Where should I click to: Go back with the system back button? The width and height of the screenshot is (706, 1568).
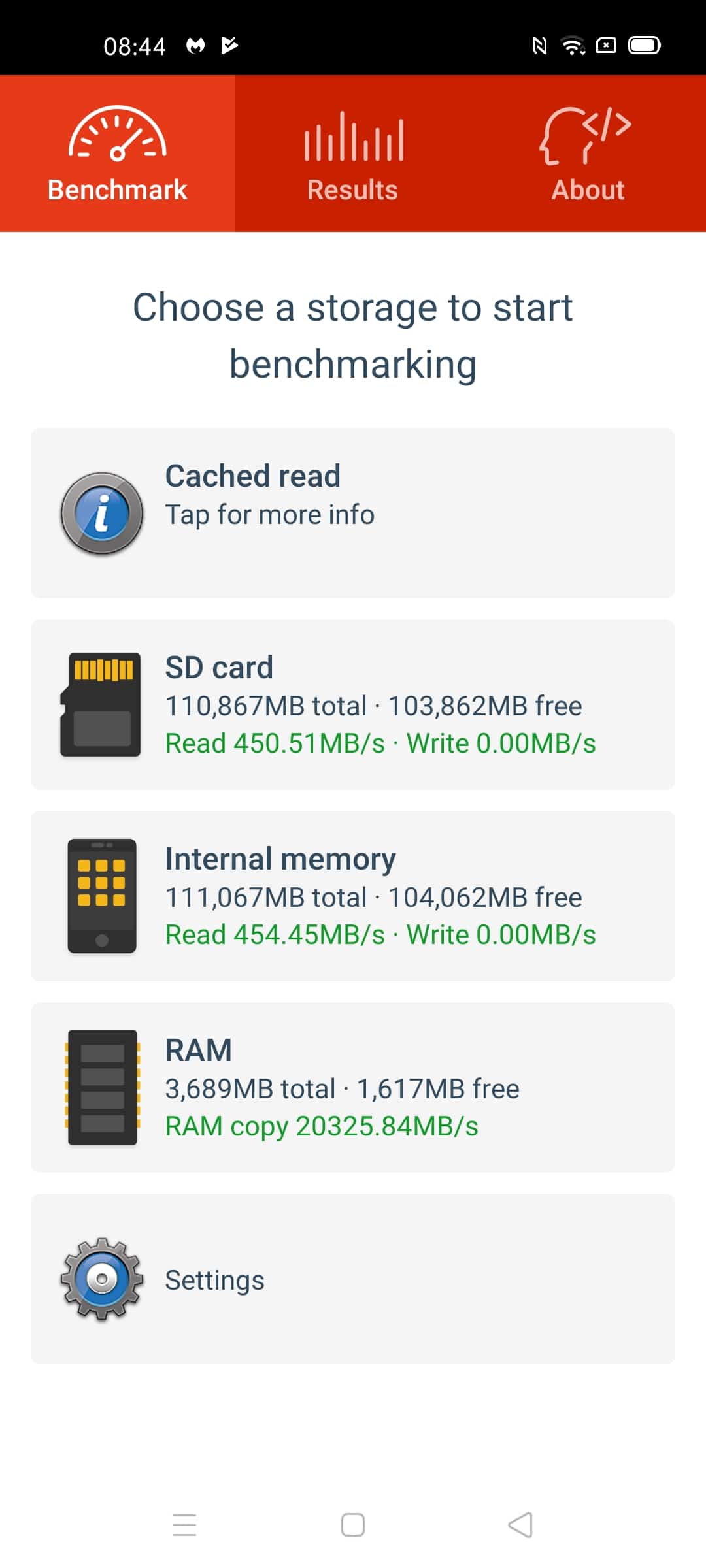[x=520, y=1525]
